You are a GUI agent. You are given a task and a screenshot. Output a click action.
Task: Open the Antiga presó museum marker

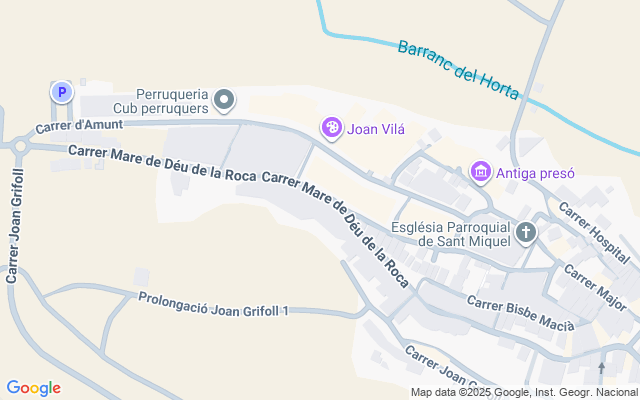[x=481, y=173]
